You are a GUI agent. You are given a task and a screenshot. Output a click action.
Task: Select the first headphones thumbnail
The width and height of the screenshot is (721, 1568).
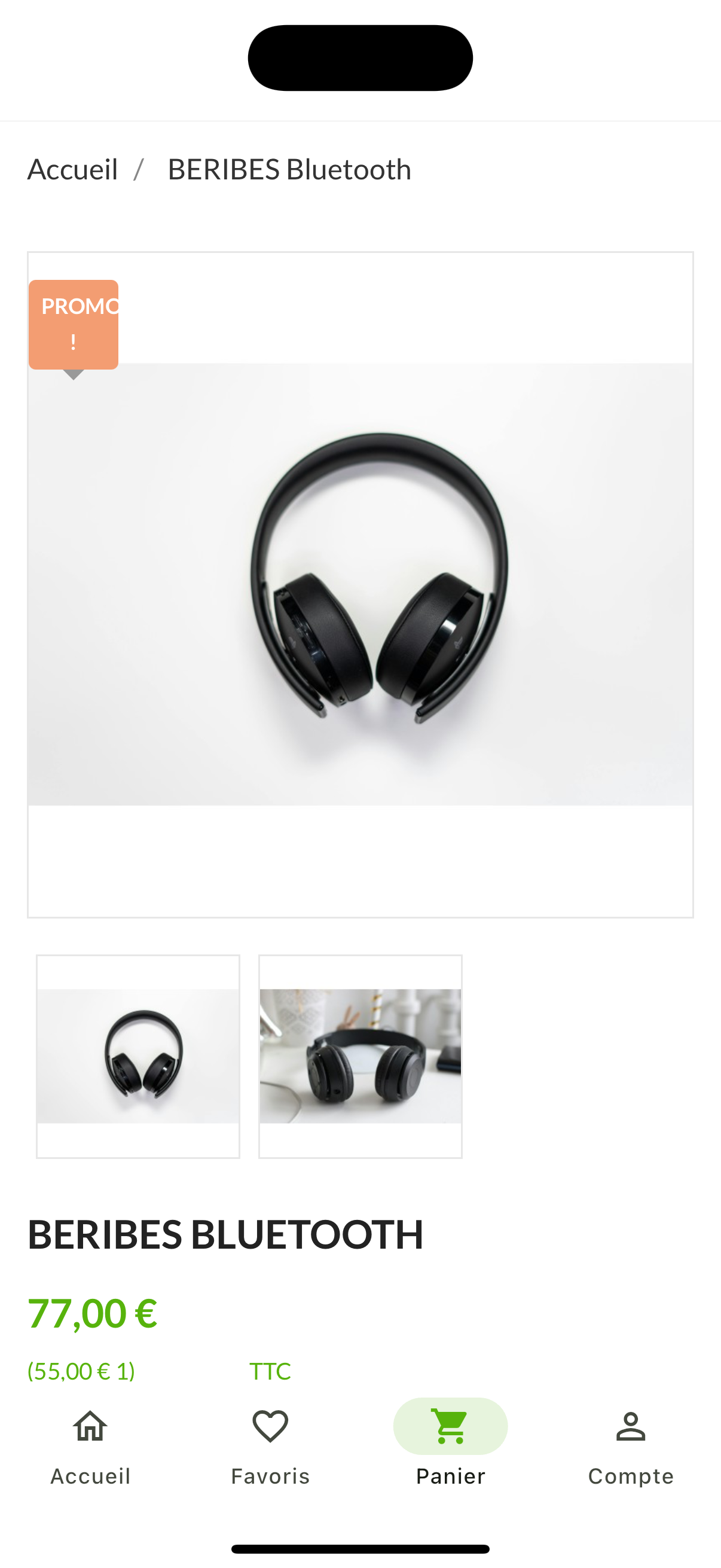tap(138, 1056)
